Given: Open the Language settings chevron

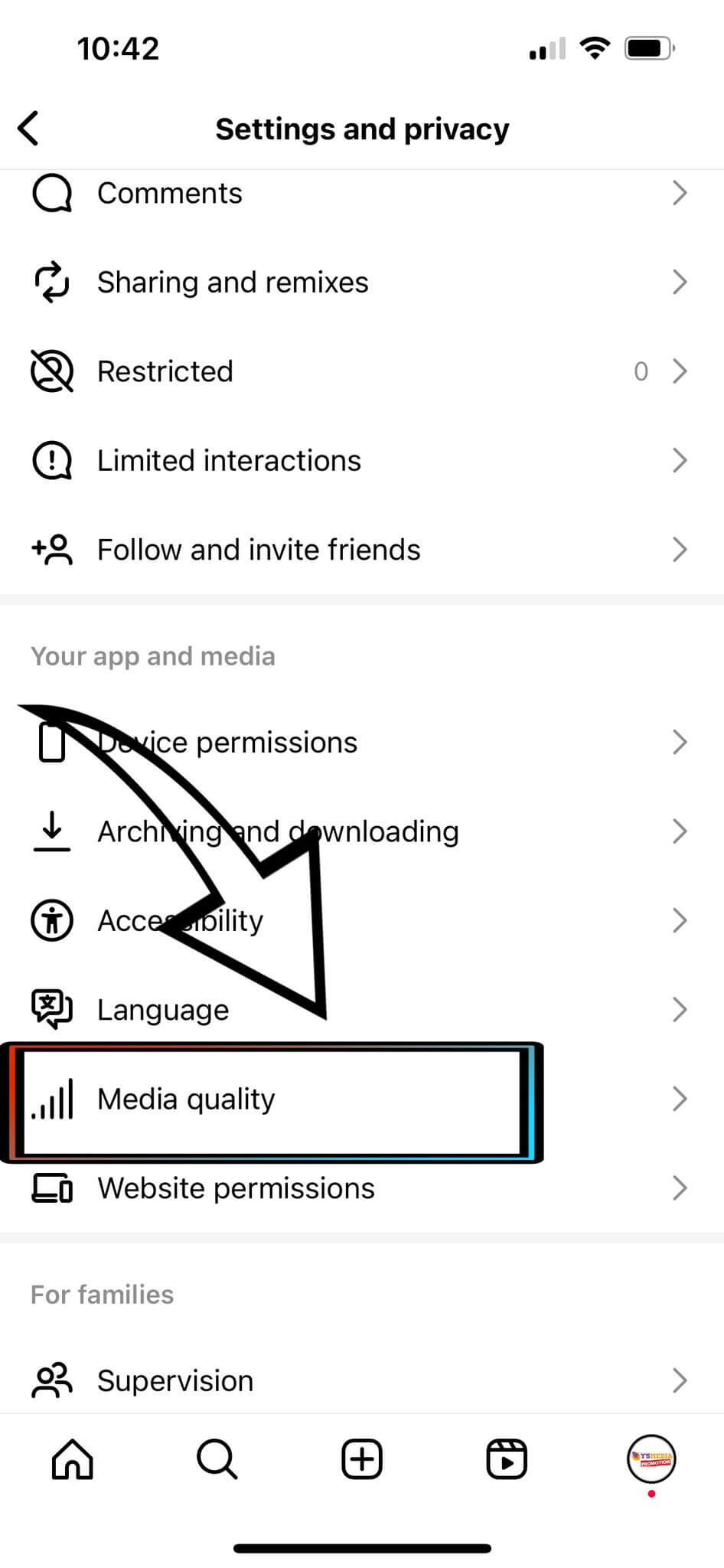Looking at the screenshot, I should pyautogui.click(x=679, y=1009).
